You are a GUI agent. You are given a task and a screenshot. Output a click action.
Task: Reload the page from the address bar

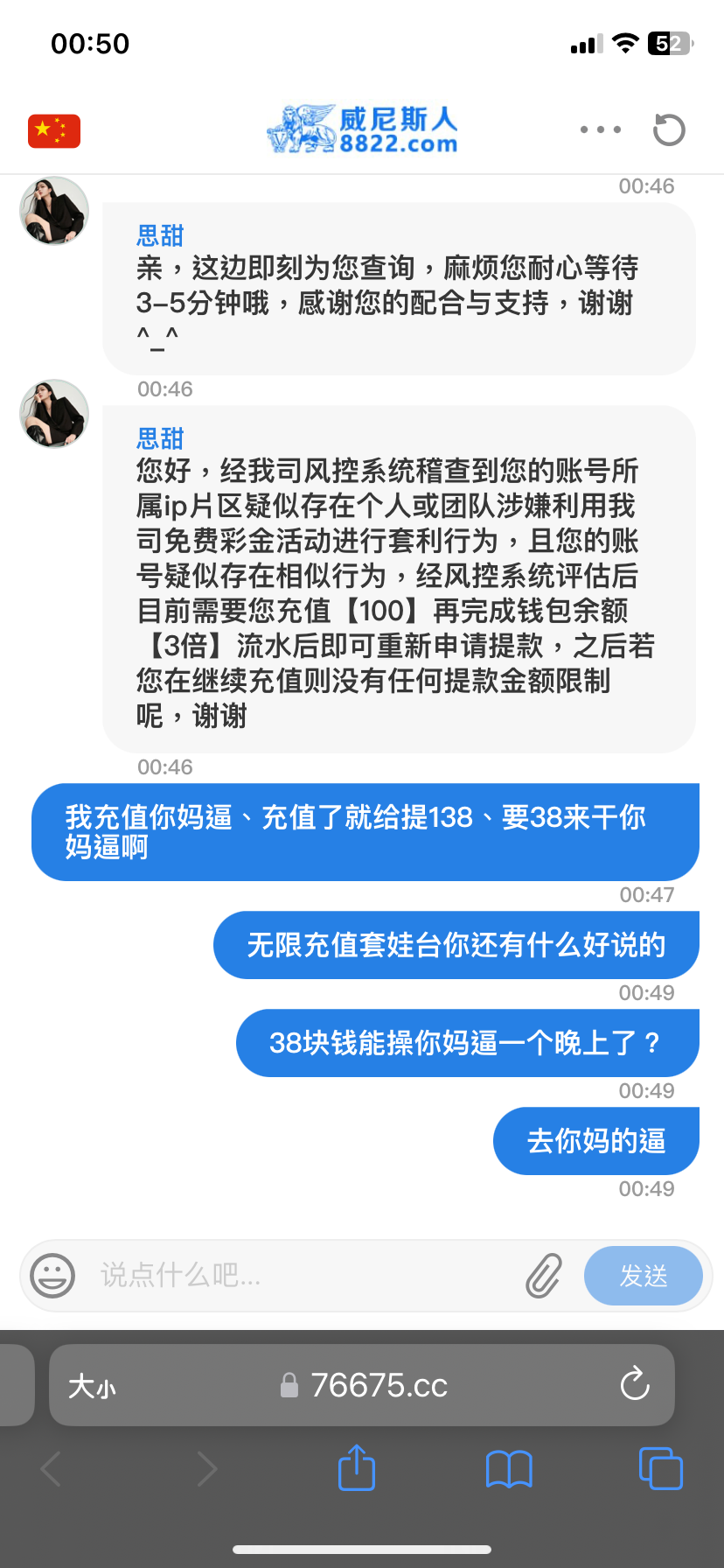point(634,1384)
